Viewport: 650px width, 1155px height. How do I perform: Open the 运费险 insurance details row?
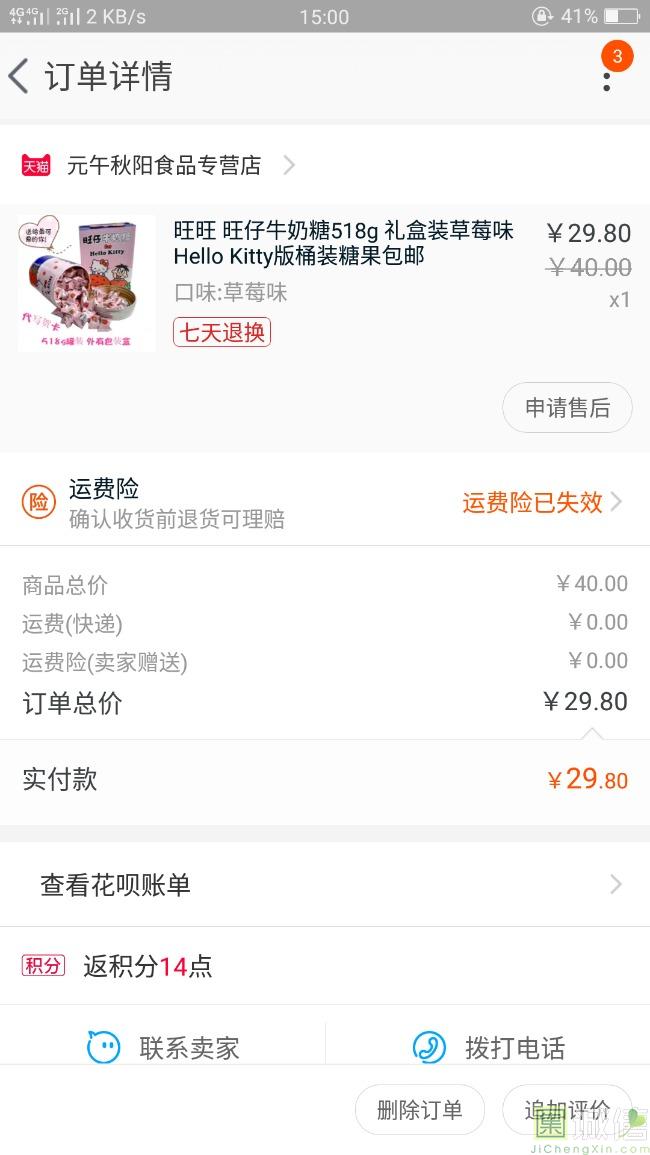click(x=325, y=502)
